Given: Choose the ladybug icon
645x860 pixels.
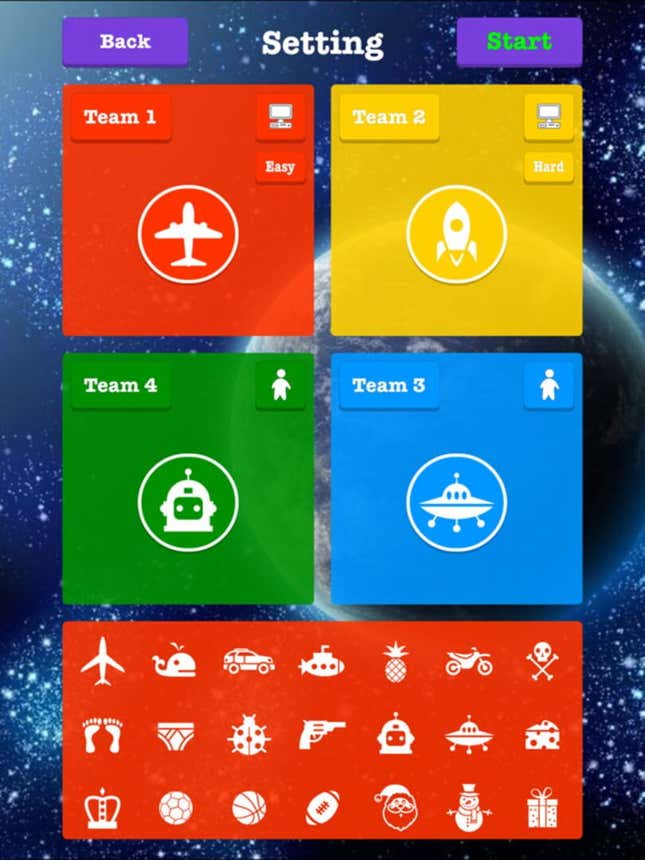Looking at the screenshot, I should tap(248, 737).
